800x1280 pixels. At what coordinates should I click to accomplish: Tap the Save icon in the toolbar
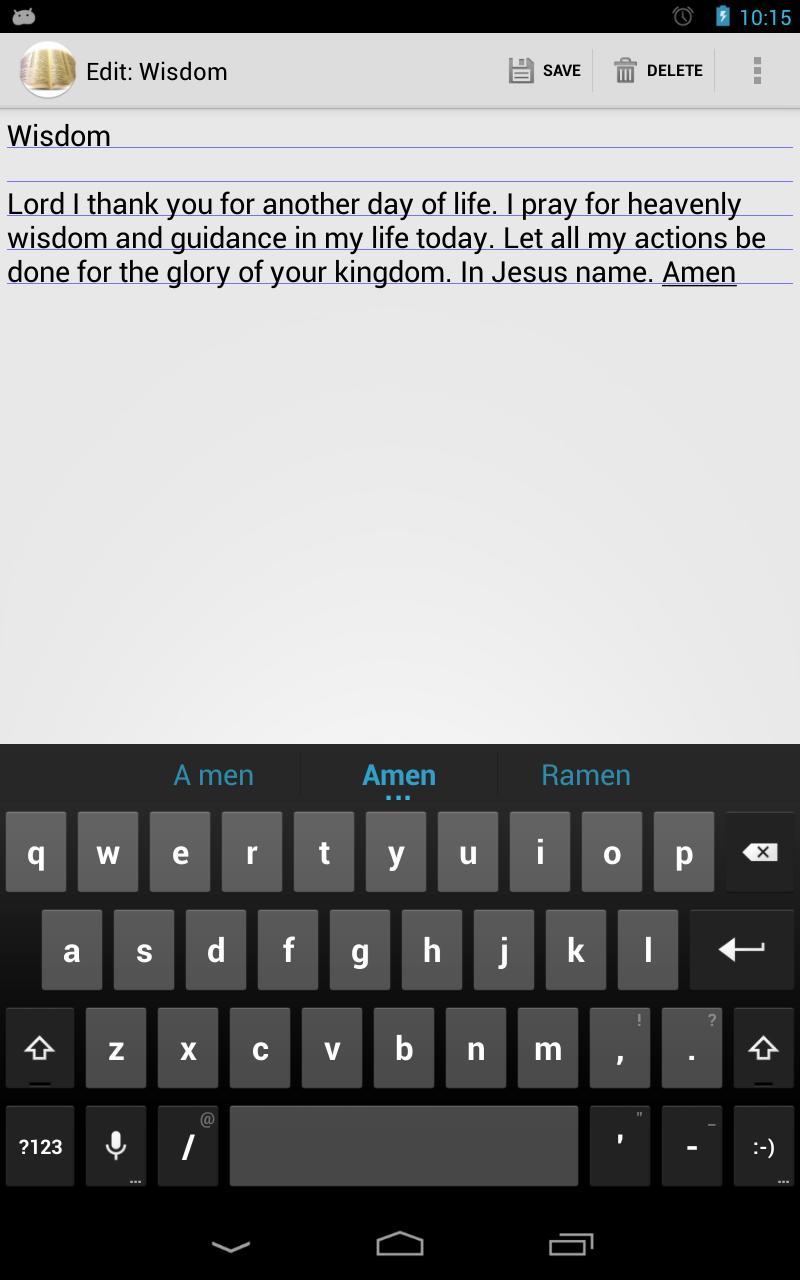544,70
